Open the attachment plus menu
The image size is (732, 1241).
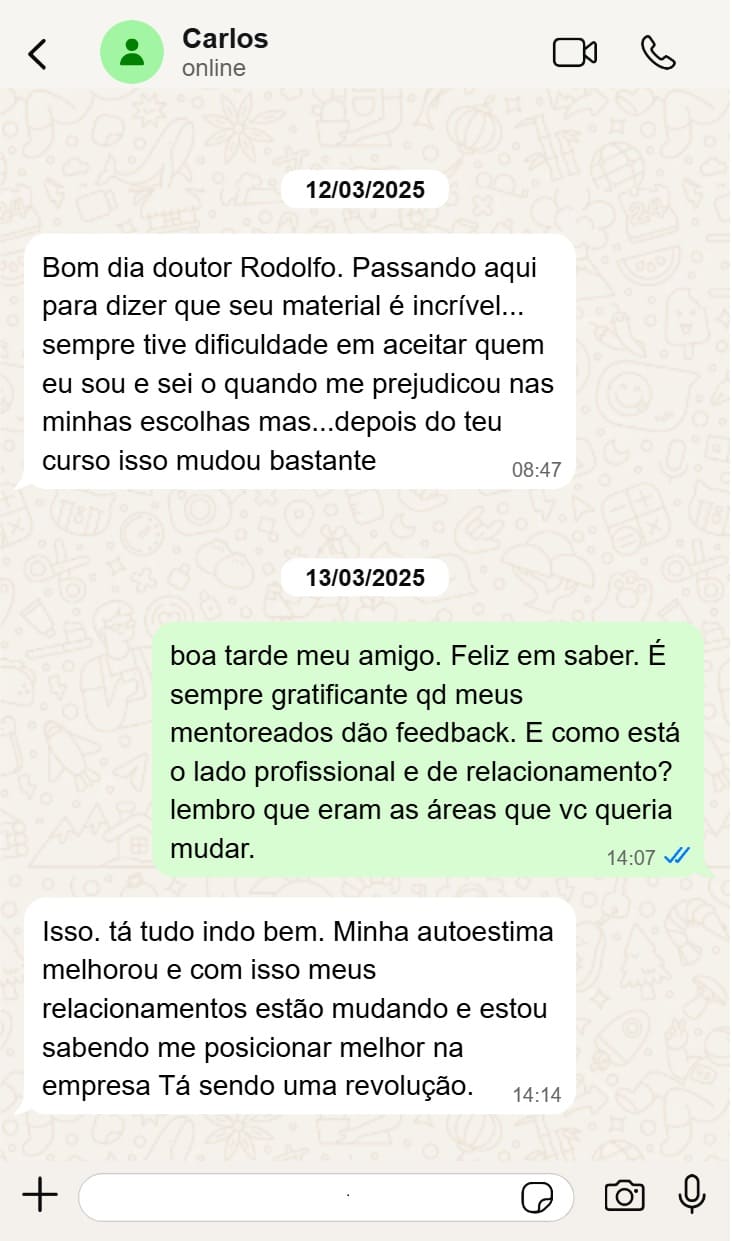(40, 1195)
